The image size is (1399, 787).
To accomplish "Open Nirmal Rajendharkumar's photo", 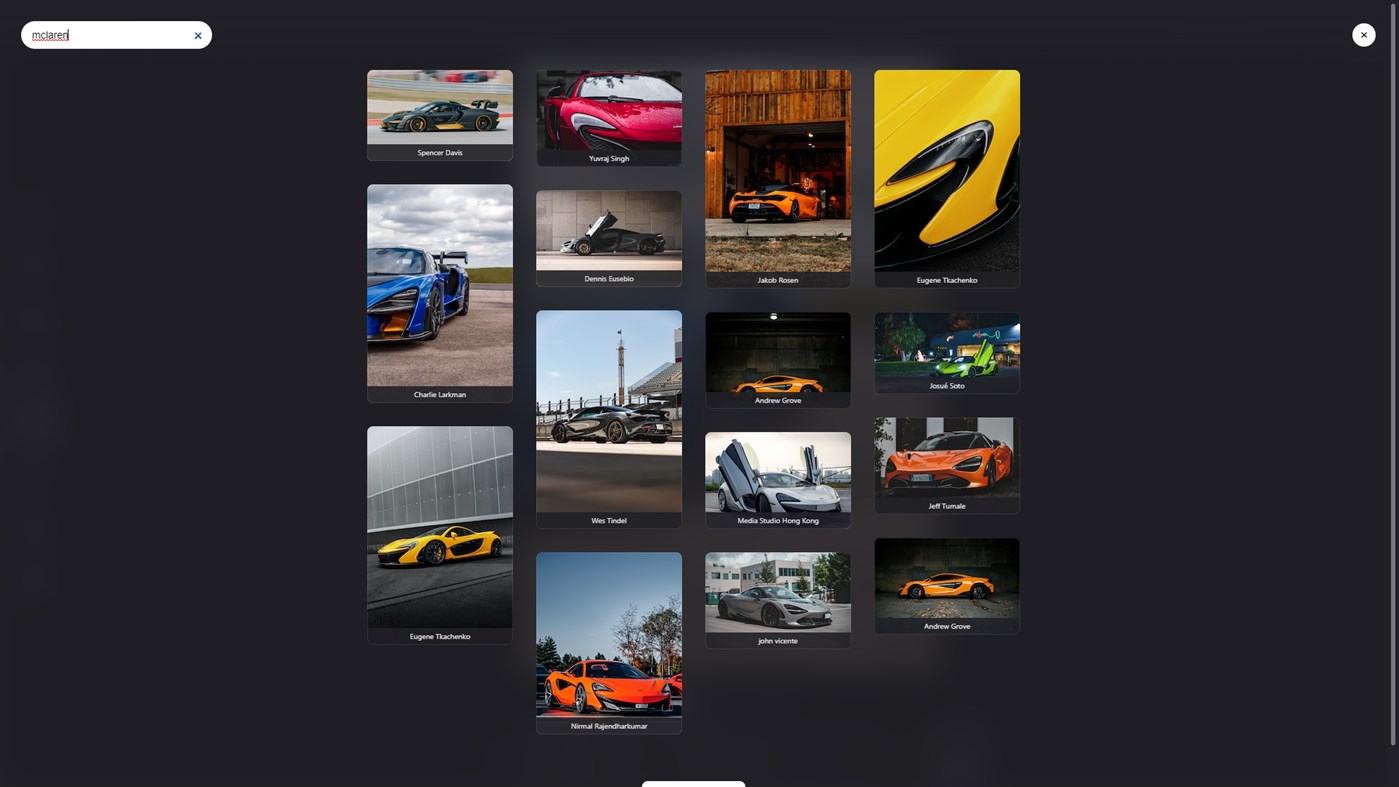I will point(608,635).
